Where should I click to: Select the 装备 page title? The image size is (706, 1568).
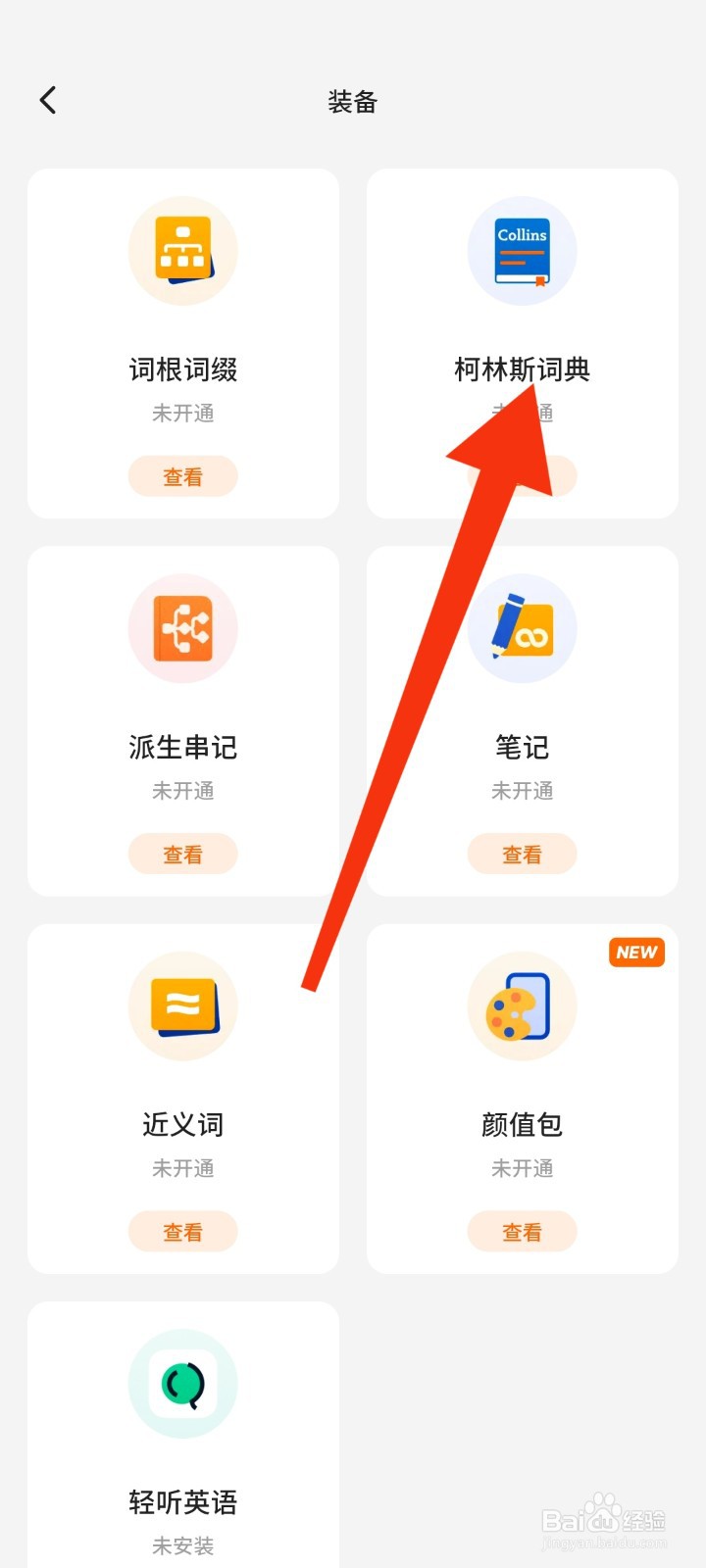[353, 101]
